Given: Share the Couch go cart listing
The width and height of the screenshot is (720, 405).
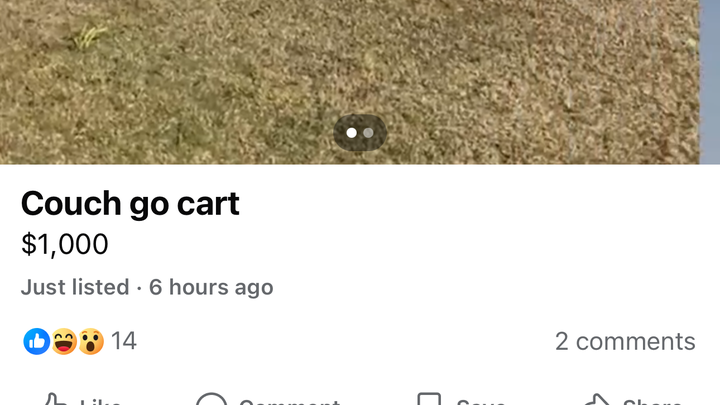Looking at the screenshot, I should click(x=630, y=400).
